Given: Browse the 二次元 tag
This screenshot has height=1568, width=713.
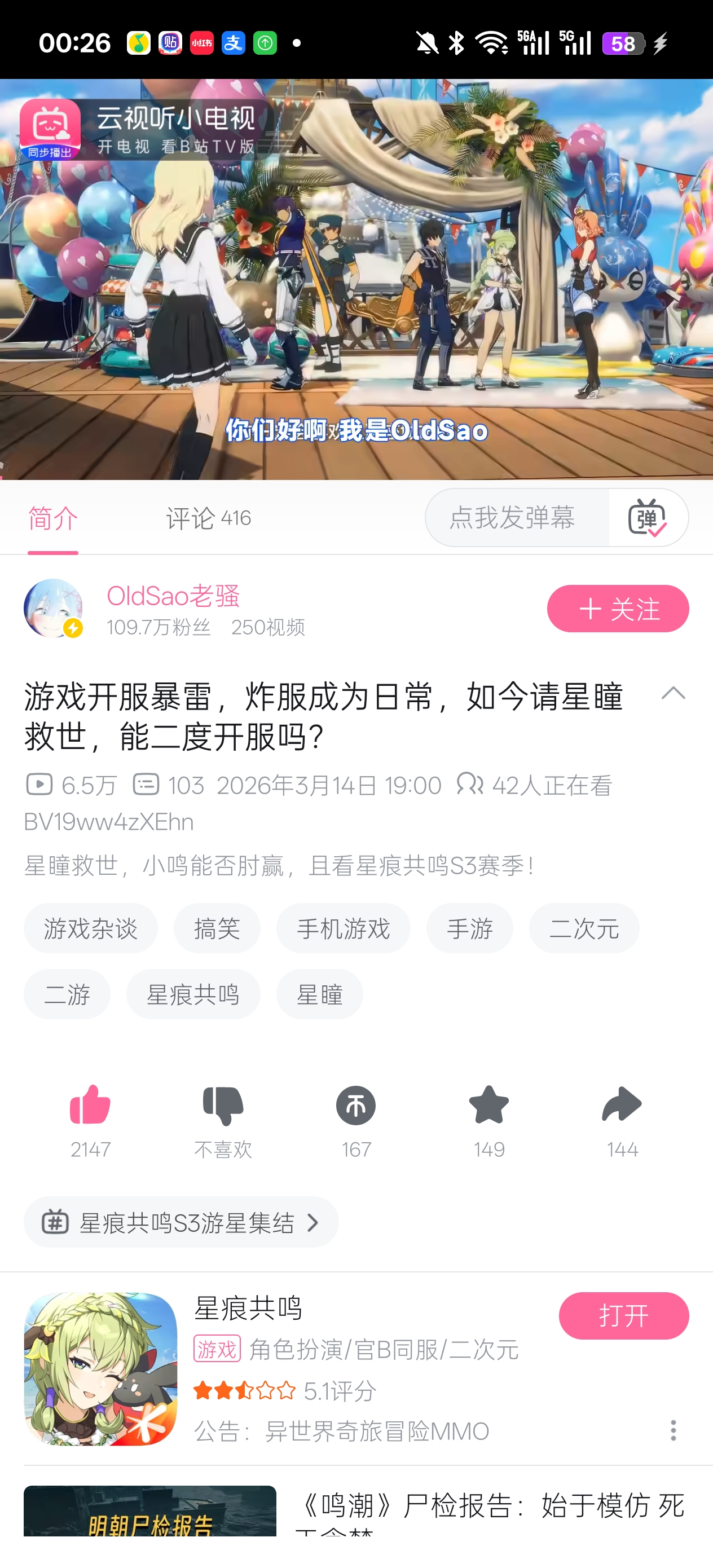Looking at the screenshot, I should [x=583, y=928].
